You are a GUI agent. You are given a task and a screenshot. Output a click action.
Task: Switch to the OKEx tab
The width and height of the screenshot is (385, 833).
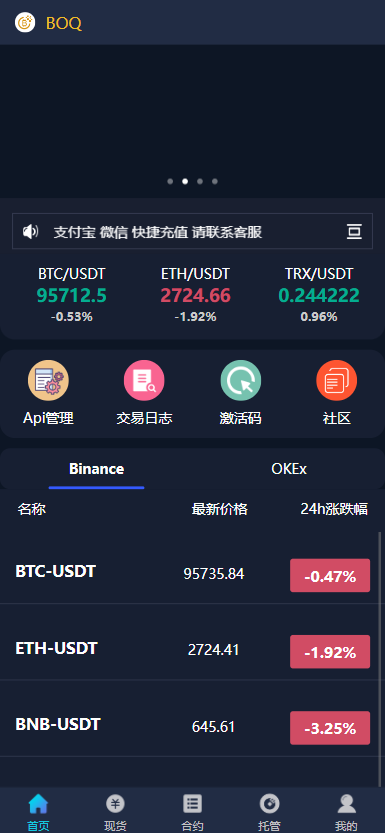click(289, 469)
